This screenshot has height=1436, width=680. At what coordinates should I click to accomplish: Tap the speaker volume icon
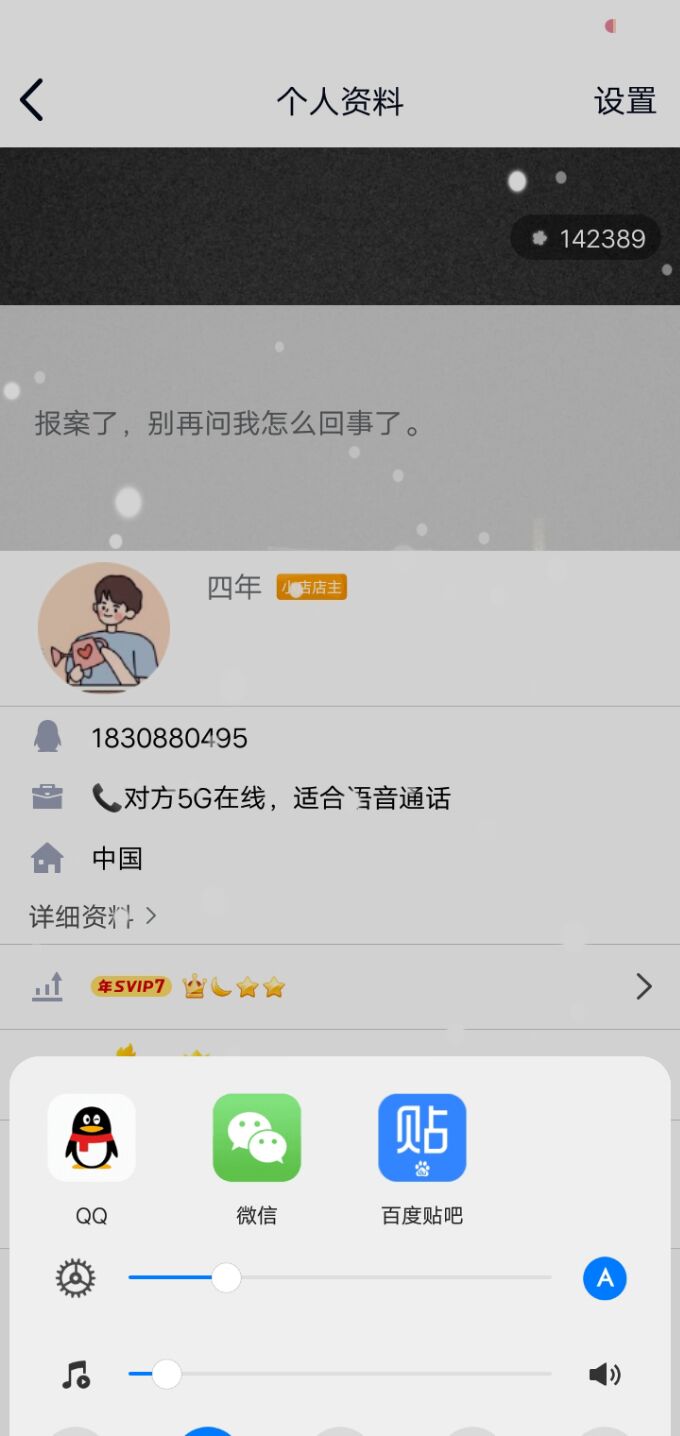(x=605, y=1375)
